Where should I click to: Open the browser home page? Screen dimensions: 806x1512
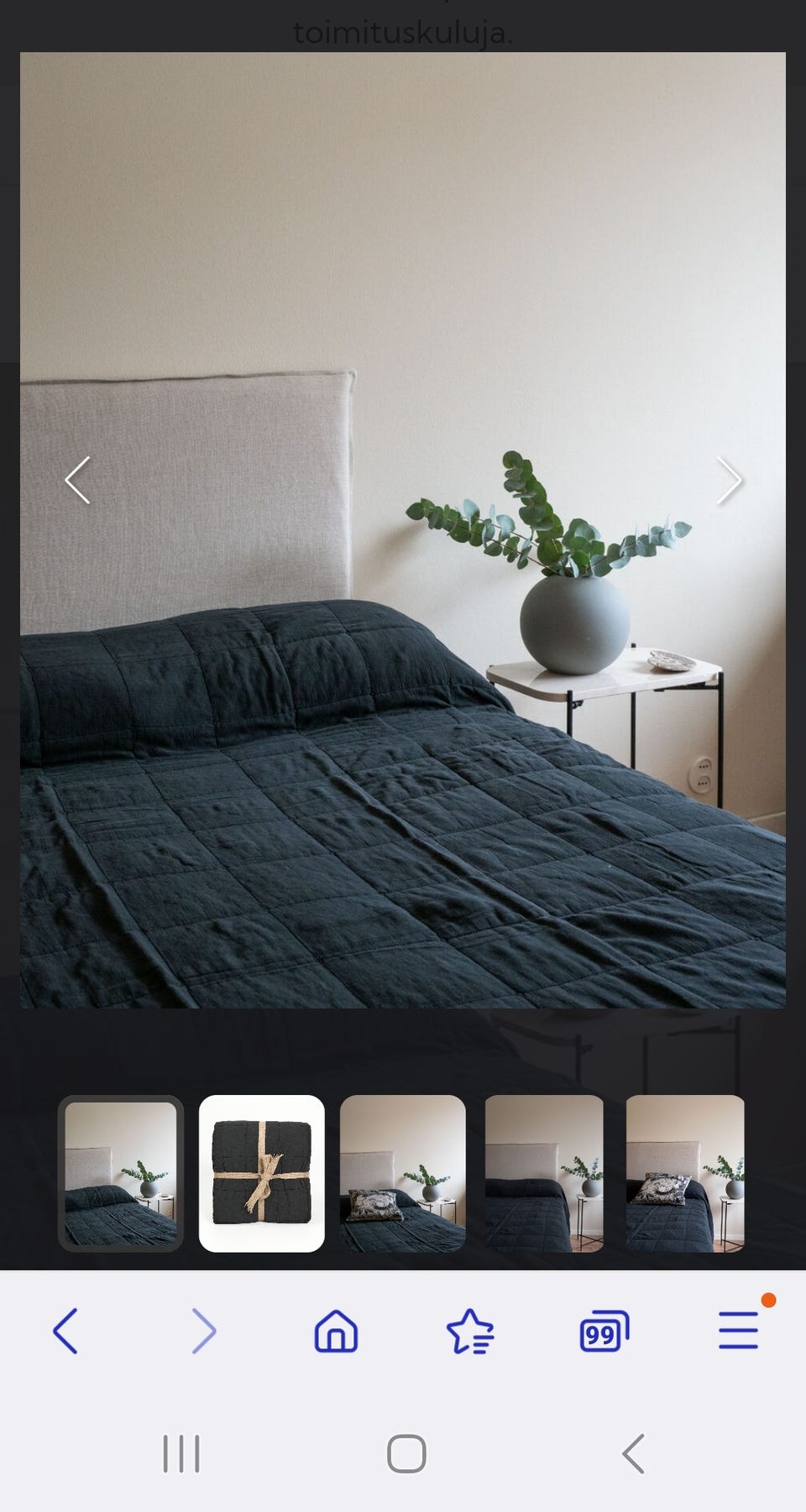pyautogui.click(x=337, y=1331)
